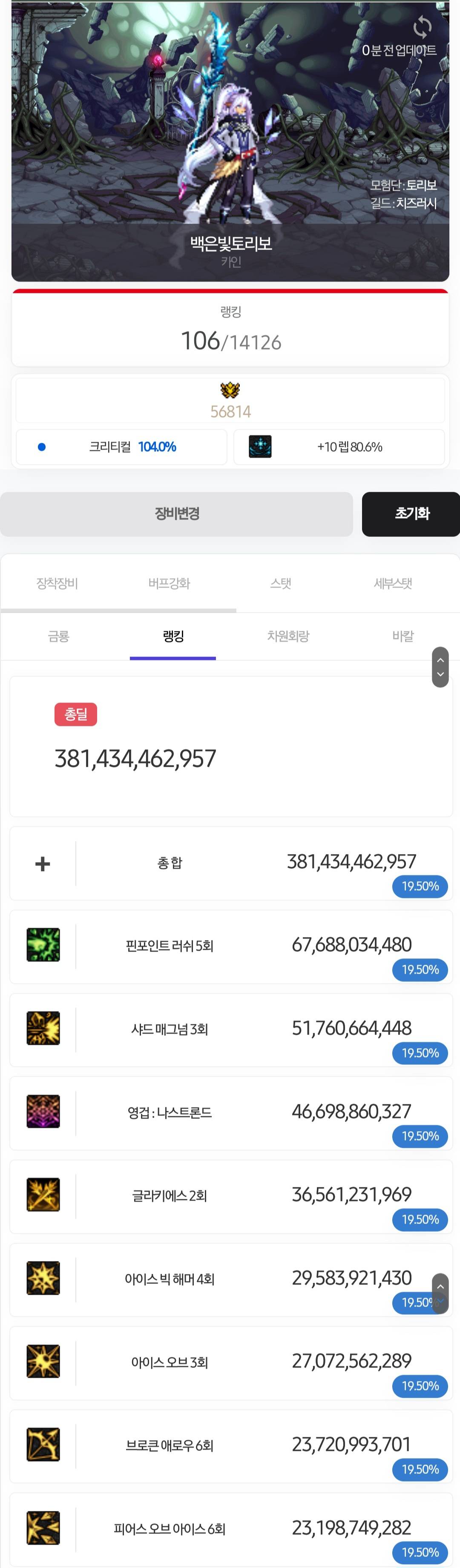Open the 차원회랑 sub-tab

[288, 636]
